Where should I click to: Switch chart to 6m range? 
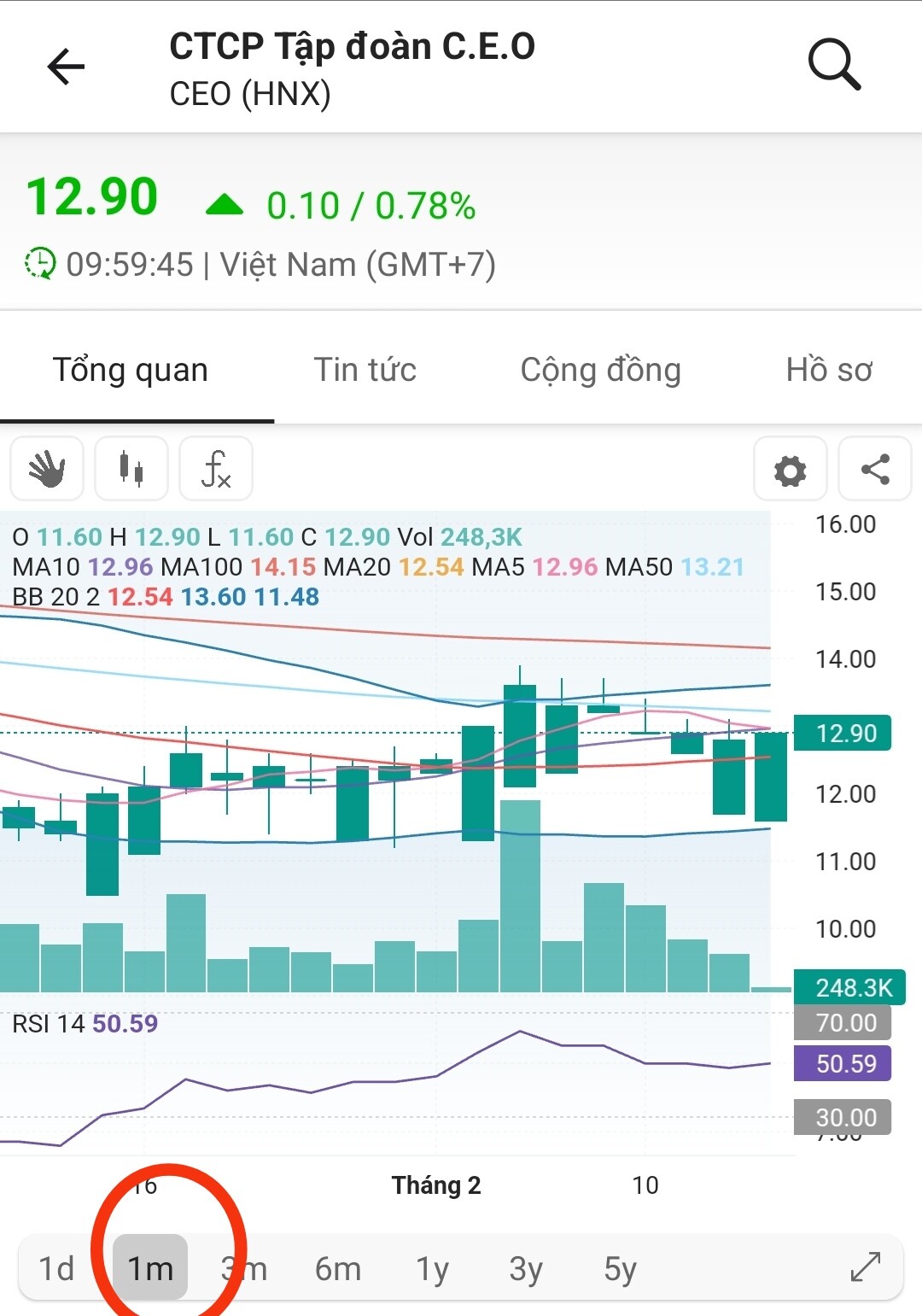tap(338, 1268)
